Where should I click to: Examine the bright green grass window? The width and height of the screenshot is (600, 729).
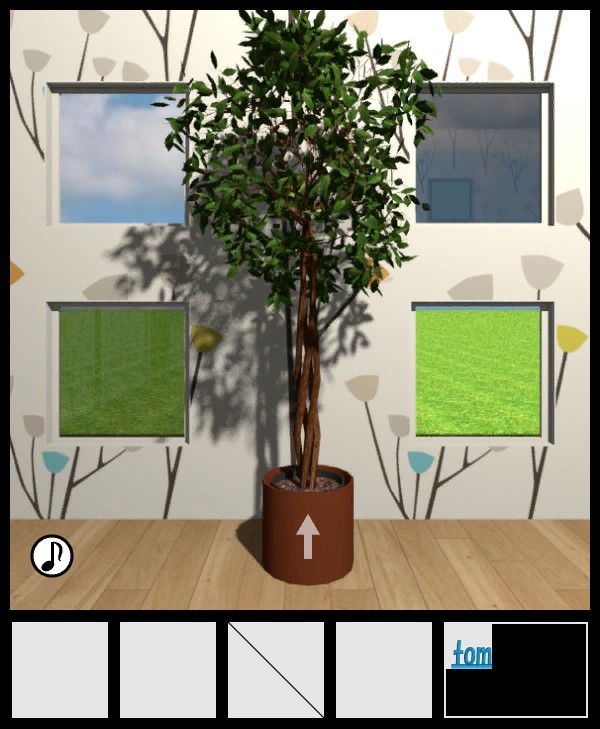[478, 371]
